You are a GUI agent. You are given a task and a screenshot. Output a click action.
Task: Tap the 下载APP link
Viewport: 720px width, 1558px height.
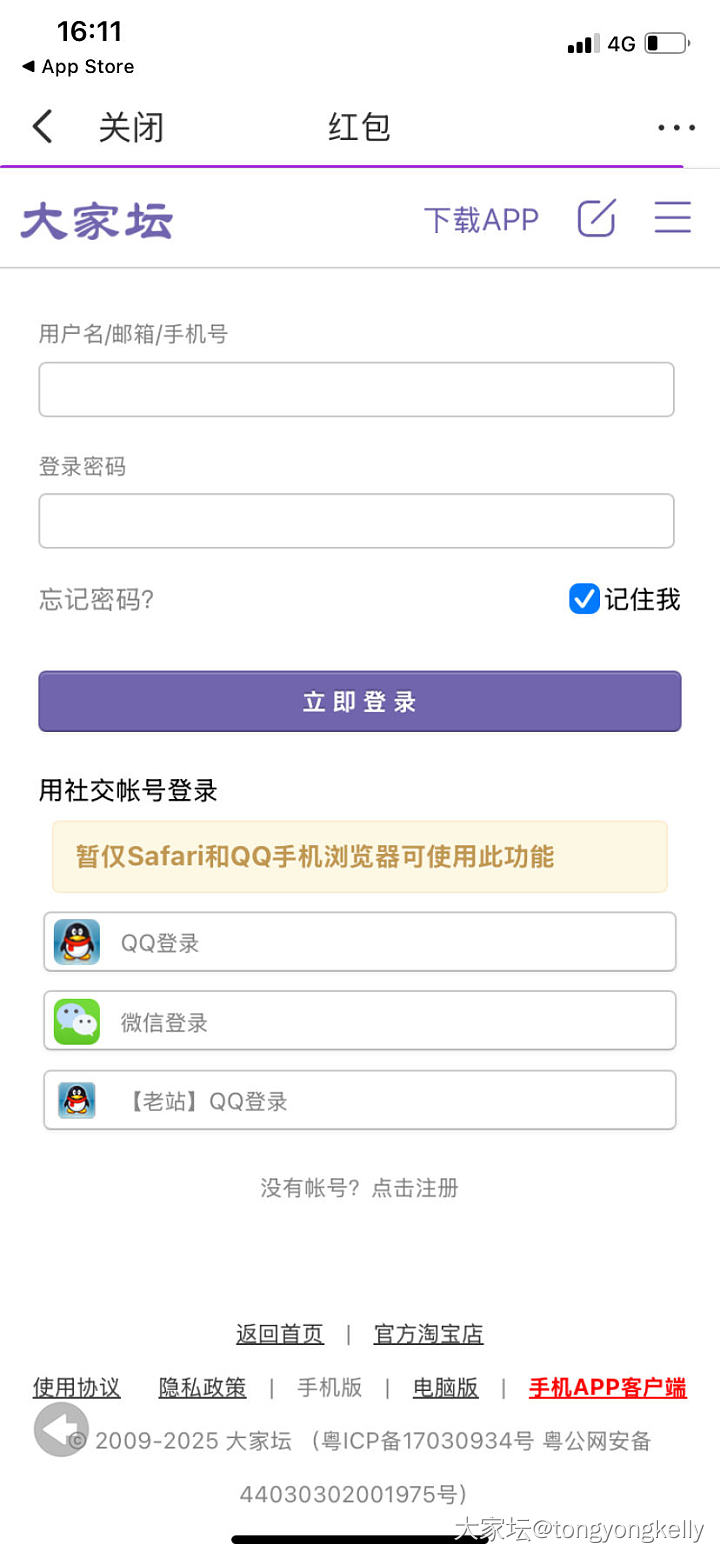pyautogui.click(x=481, y=220)
